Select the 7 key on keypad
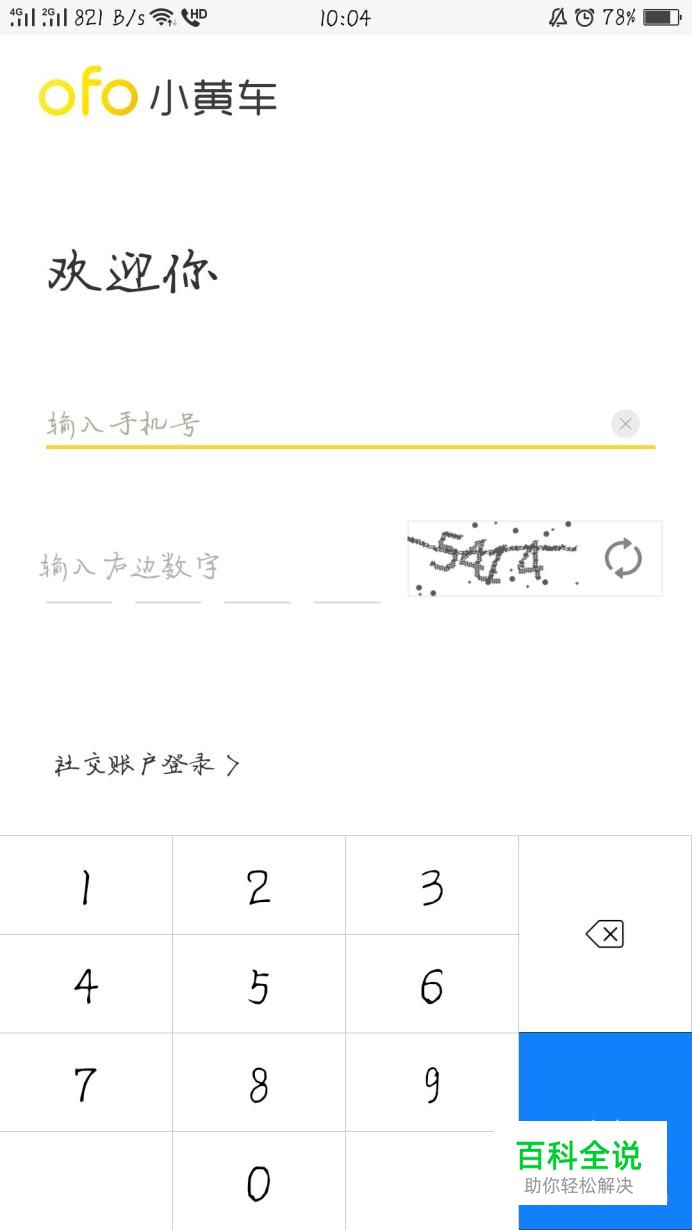Viewport: 692px width, 1230px height. pos(86,1083)
